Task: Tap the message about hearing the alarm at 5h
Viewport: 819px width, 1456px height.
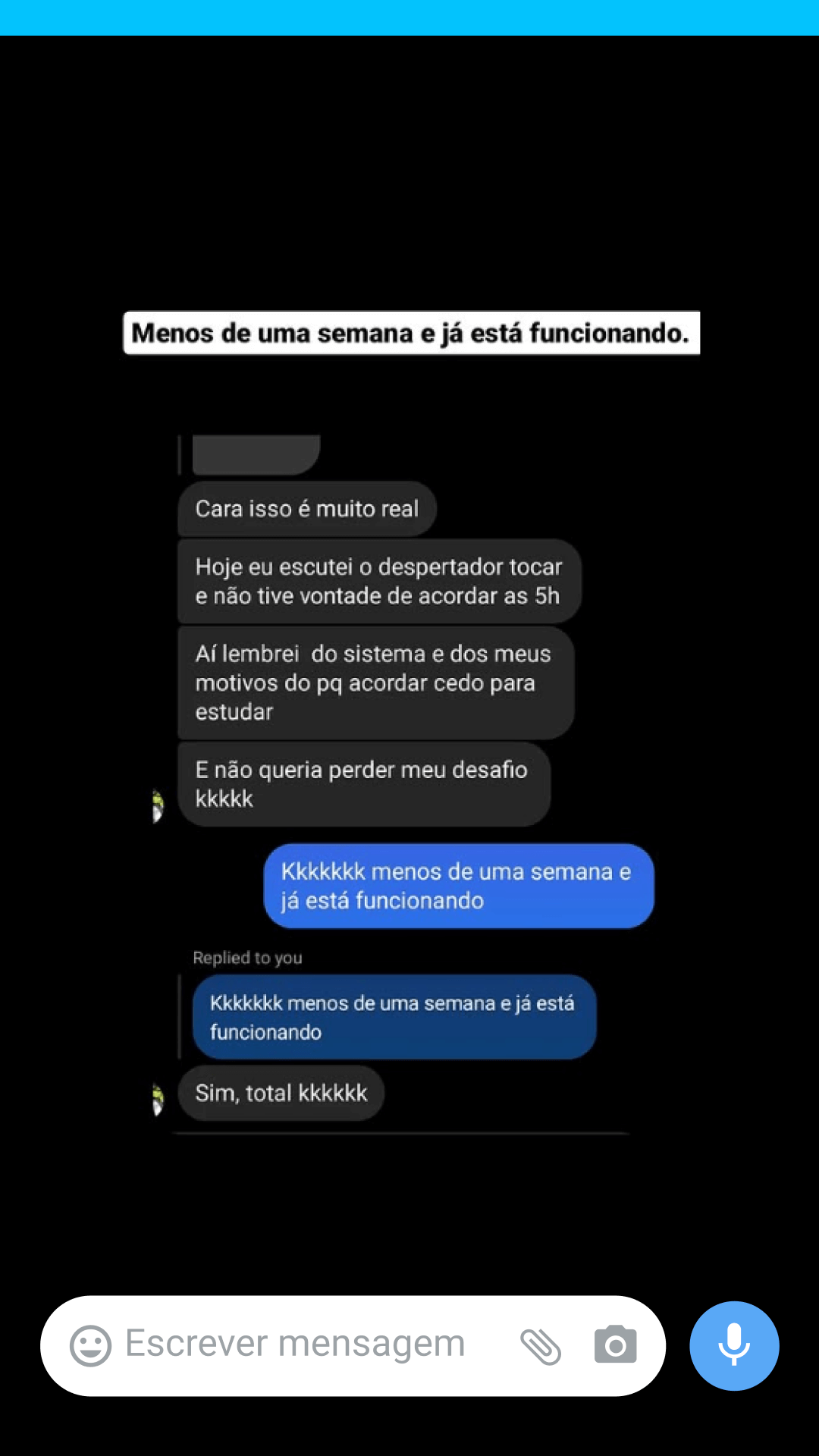Action: click(378, 581)
